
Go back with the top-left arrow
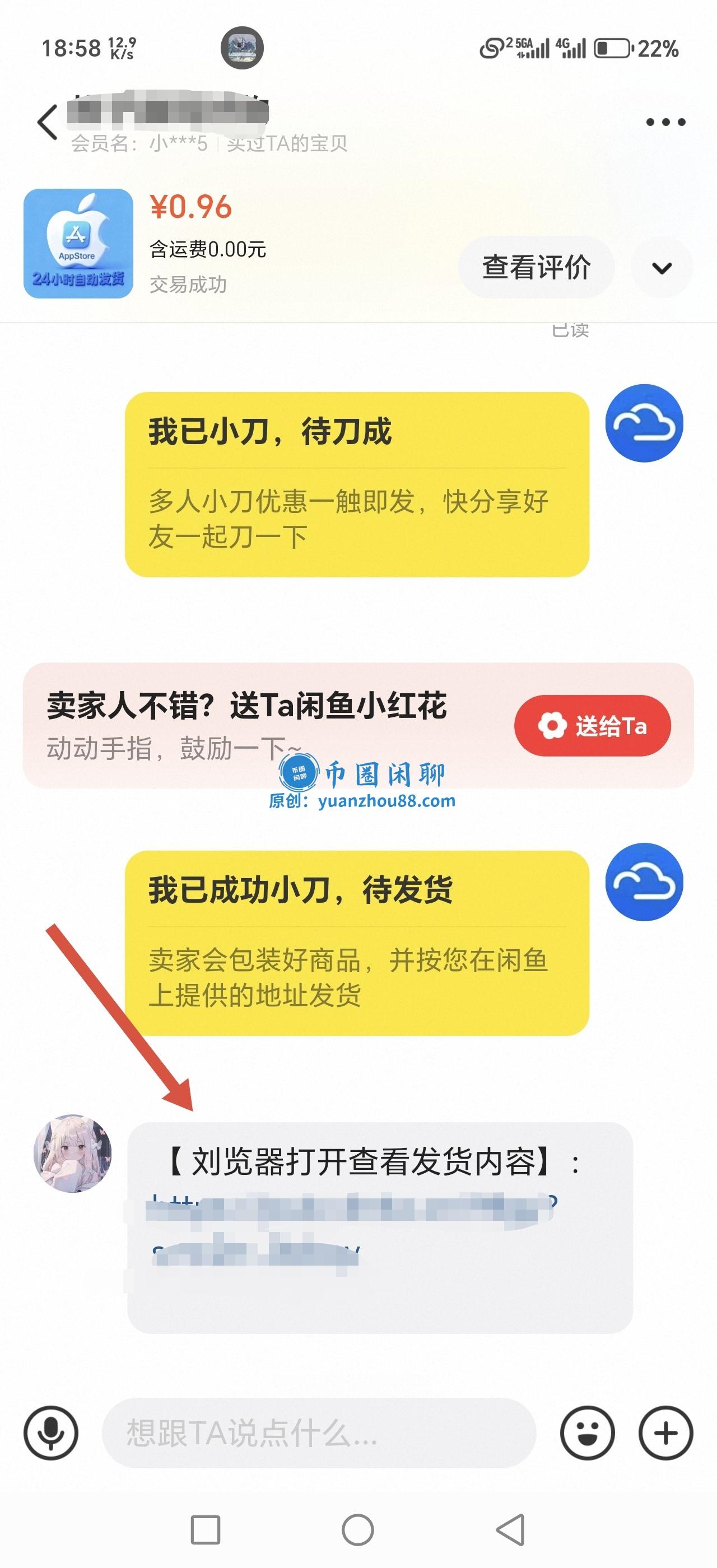(48, 122)
